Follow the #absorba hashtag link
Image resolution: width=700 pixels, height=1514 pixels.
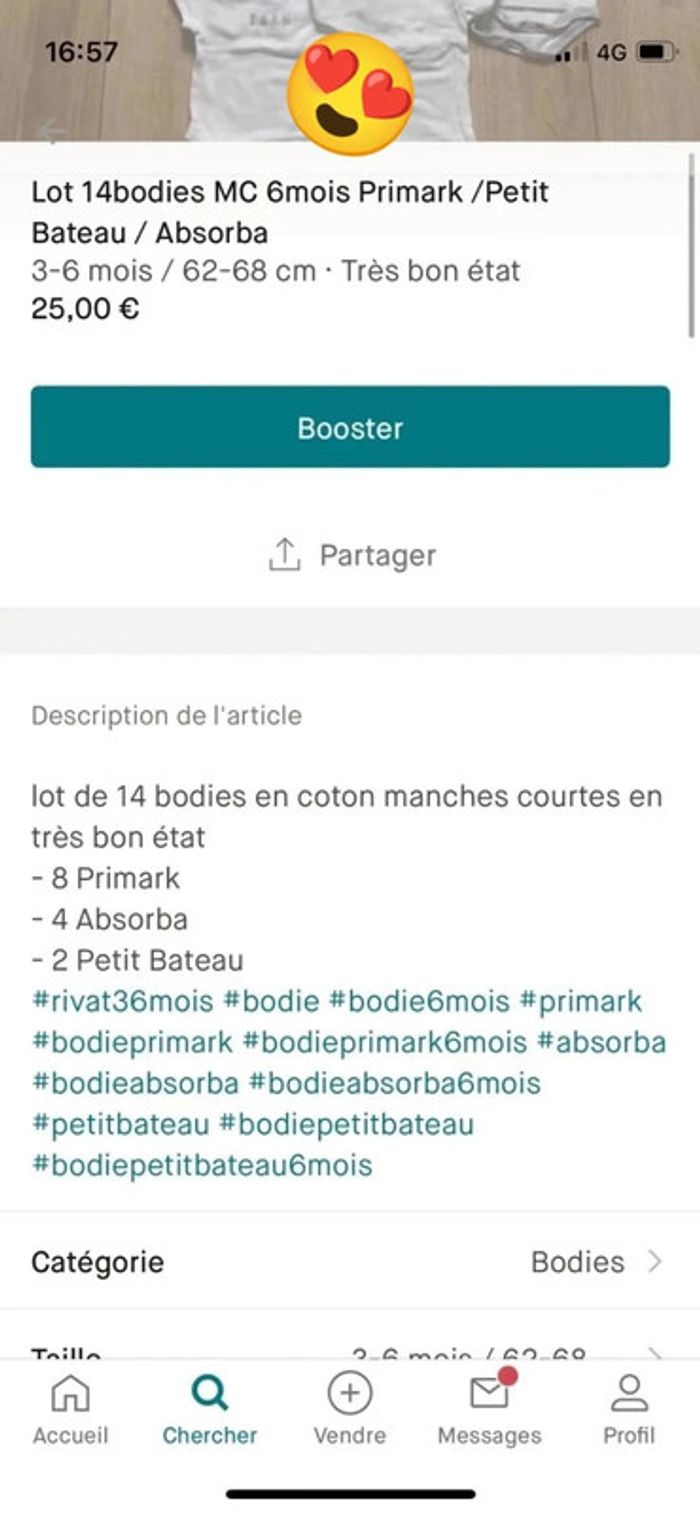pyautogui.click(x=601, y=1042)
